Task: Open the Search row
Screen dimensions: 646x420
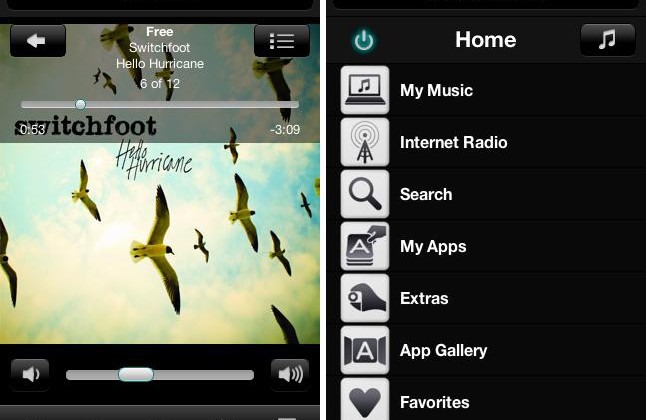Action: point(426,194)
